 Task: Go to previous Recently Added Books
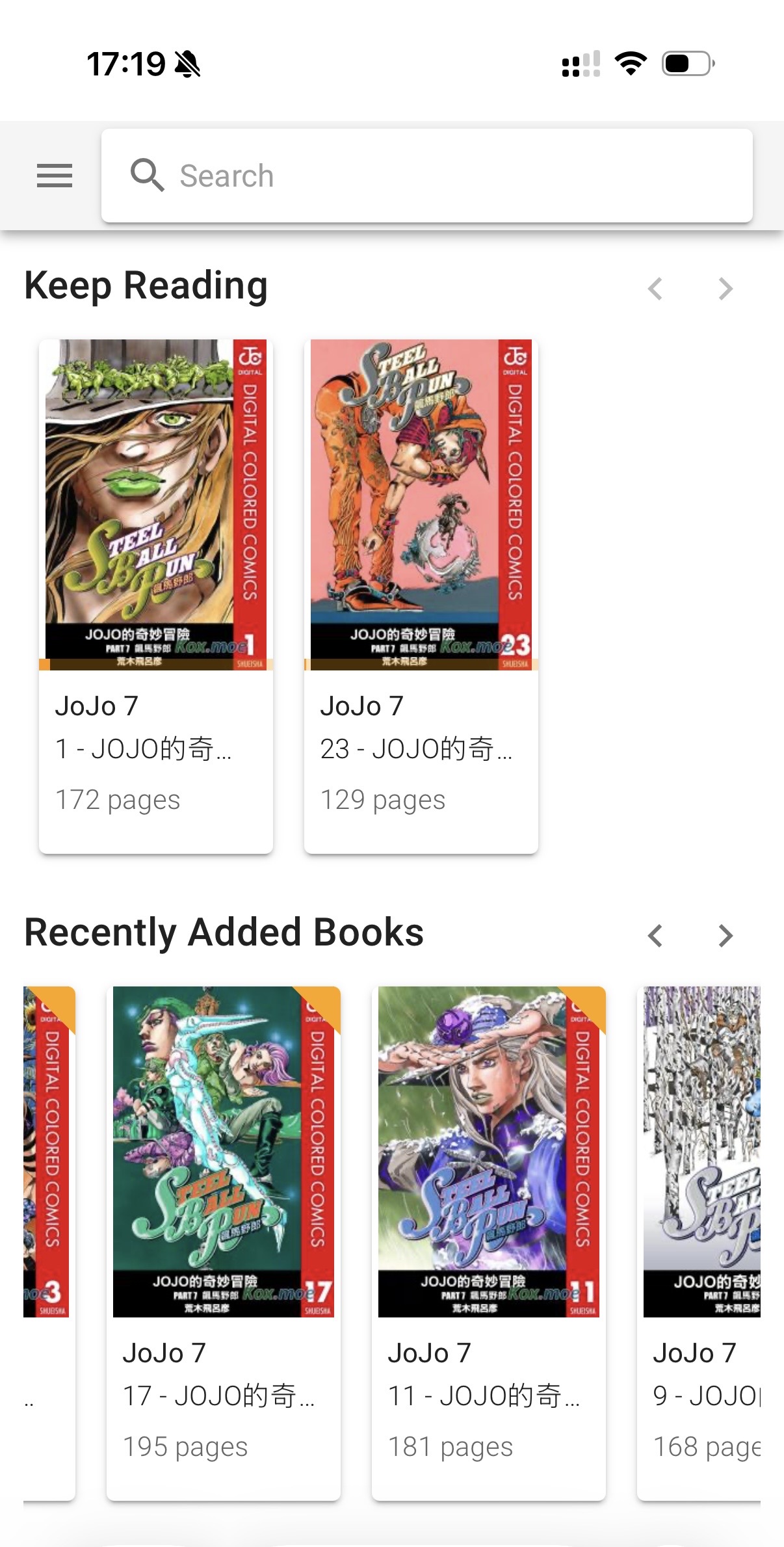click(x=655, y=936)
